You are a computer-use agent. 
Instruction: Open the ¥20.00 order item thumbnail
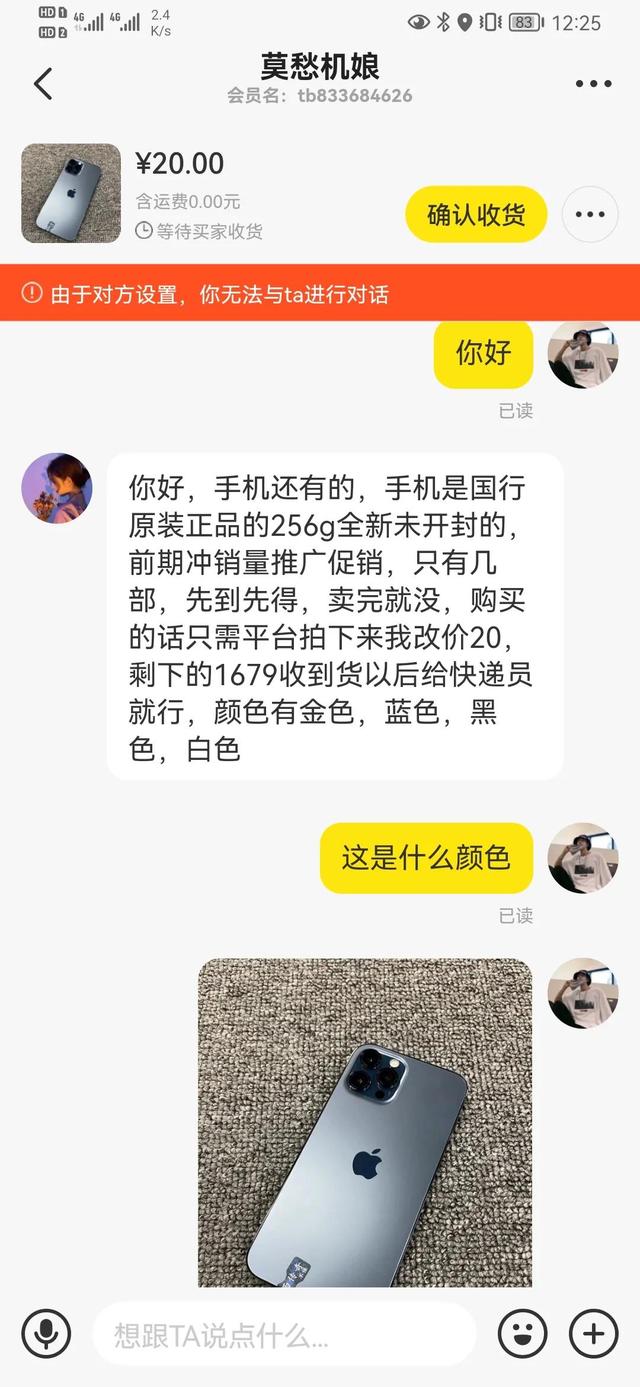[71, 193]
